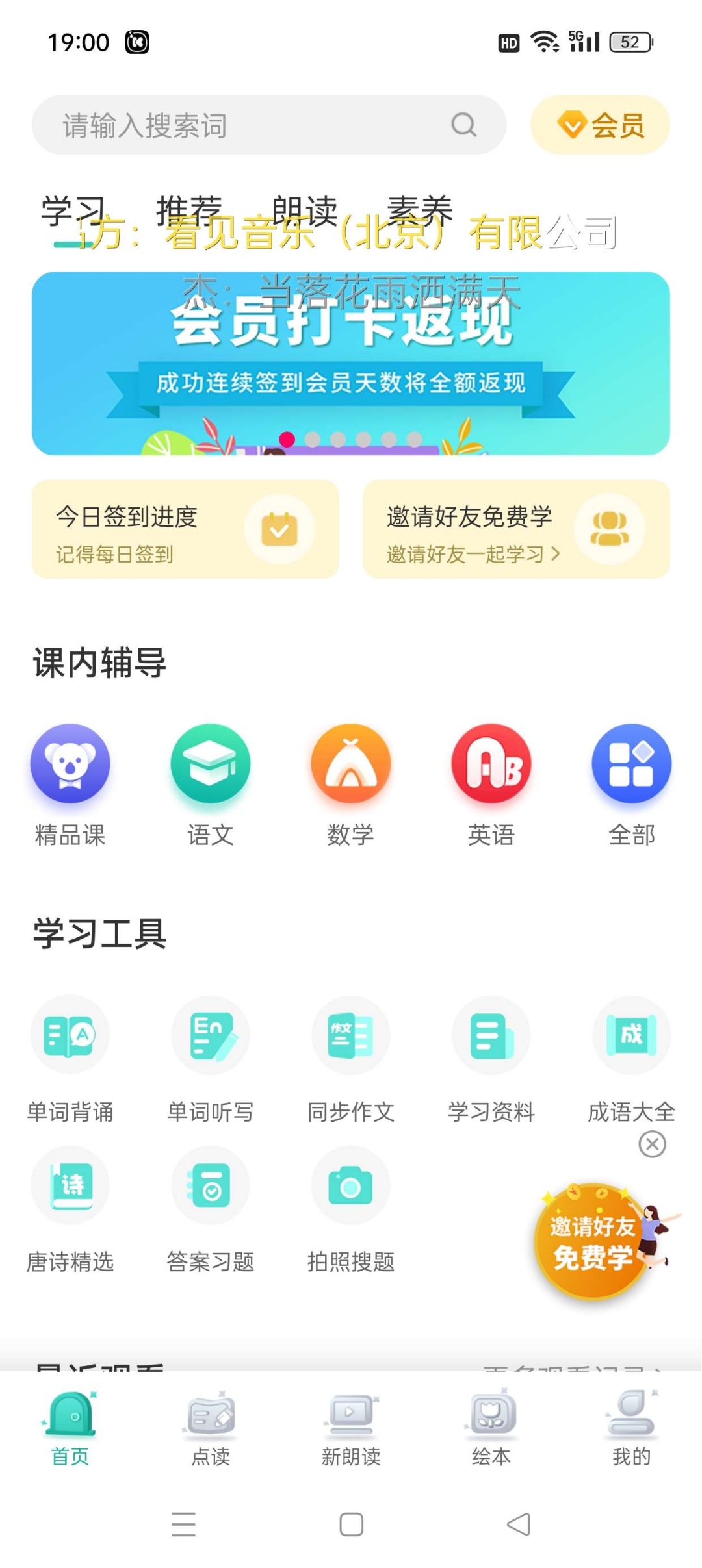Dismiss the floating 邀请好友免费学 badge

pyautogui.click(x=652, y=1144)
